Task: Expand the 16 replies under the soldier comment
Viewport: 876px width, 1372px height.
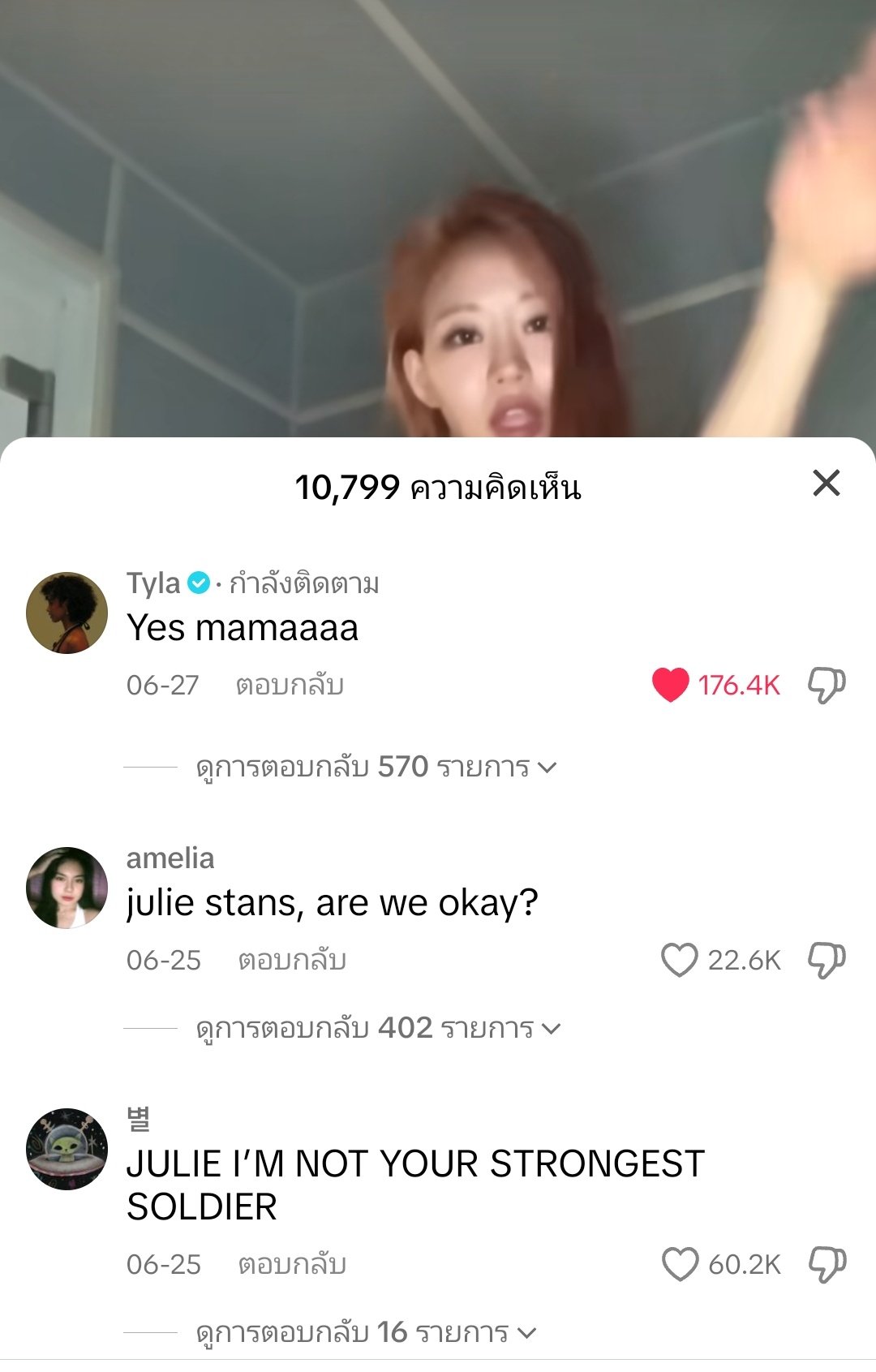Action: (366, 1332)
